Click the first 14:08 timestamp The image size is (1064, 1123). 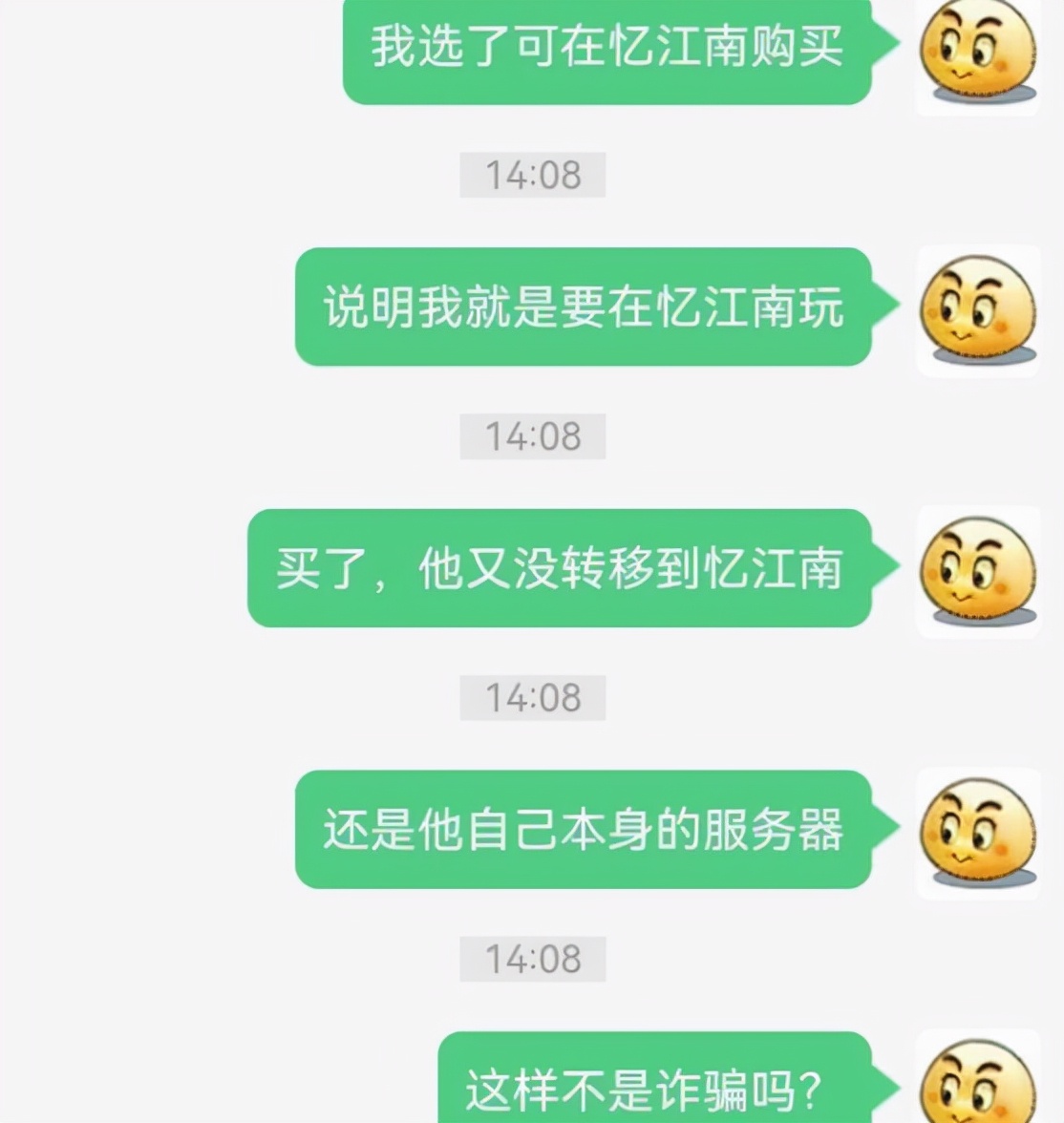pyautogui.click(x=532, y=175)
